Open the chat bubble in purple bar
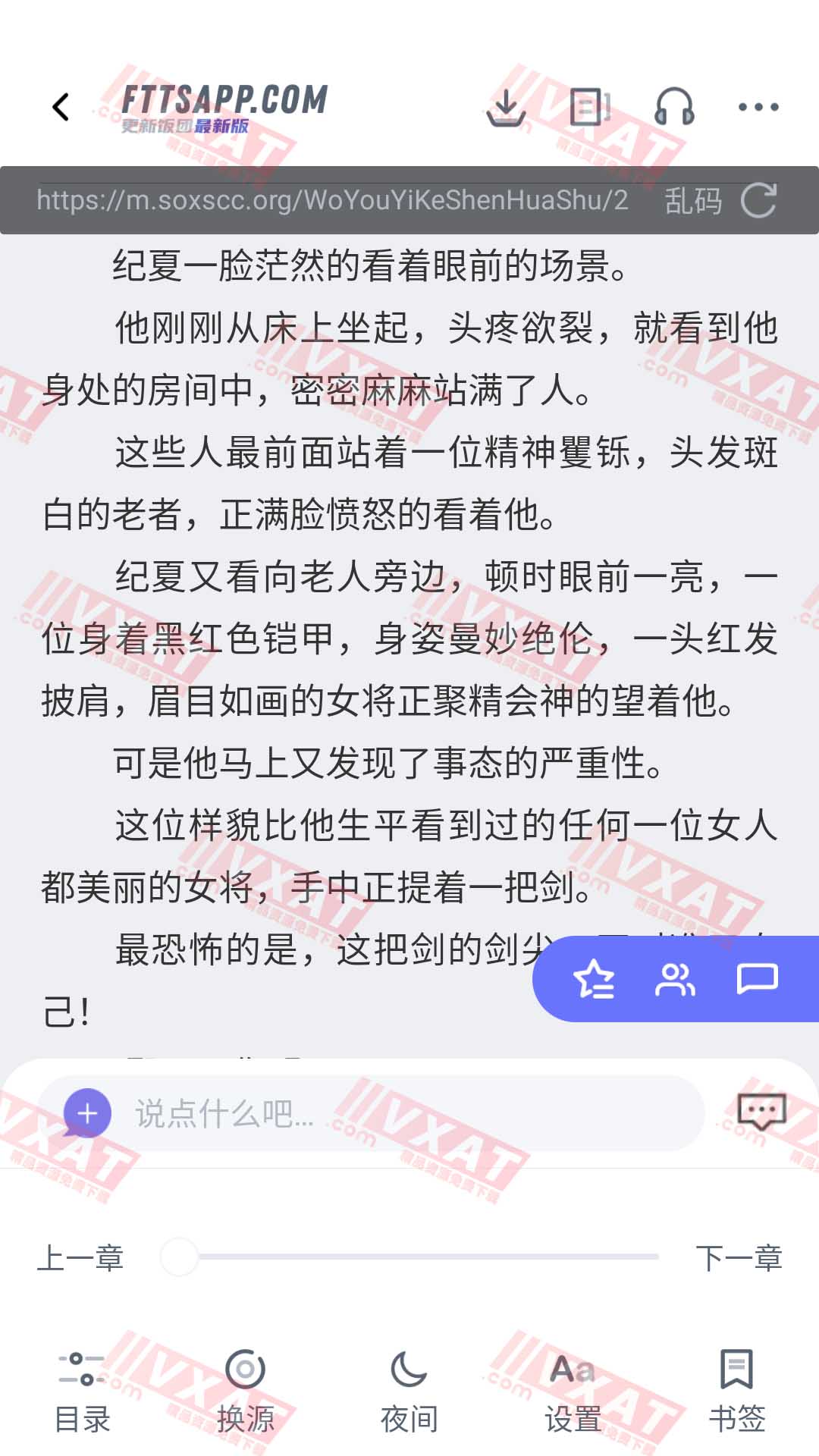The width and height of the screenshot is (819, 1456). pos(758,979)
